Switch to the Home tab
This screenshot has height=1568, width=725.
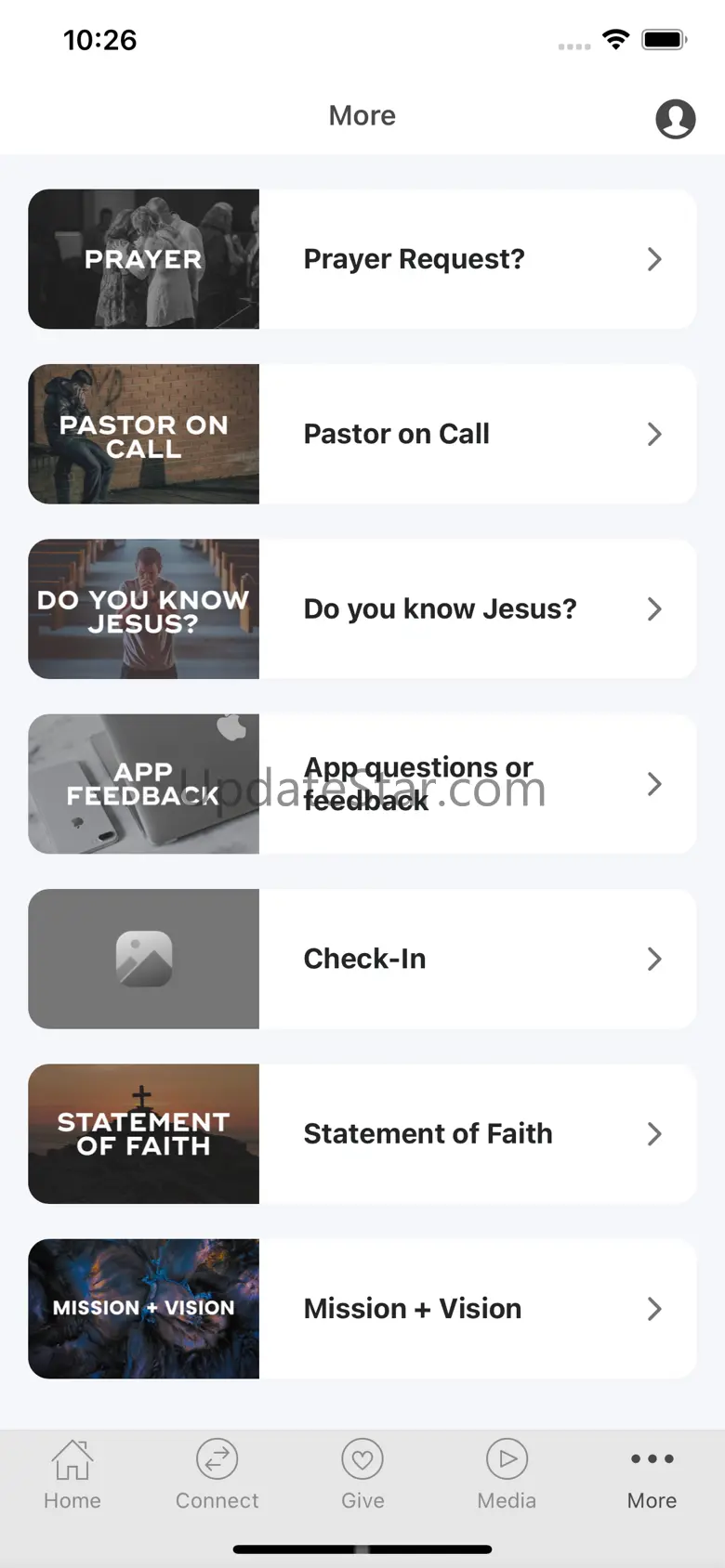point(72,1474)
